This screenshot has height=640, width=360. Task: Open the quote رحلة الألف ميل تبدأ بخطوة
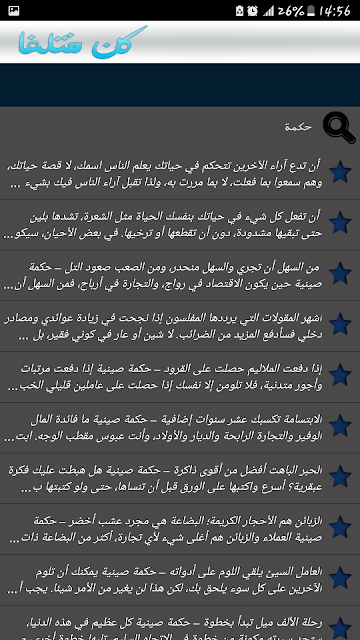[x=180, y=623]
